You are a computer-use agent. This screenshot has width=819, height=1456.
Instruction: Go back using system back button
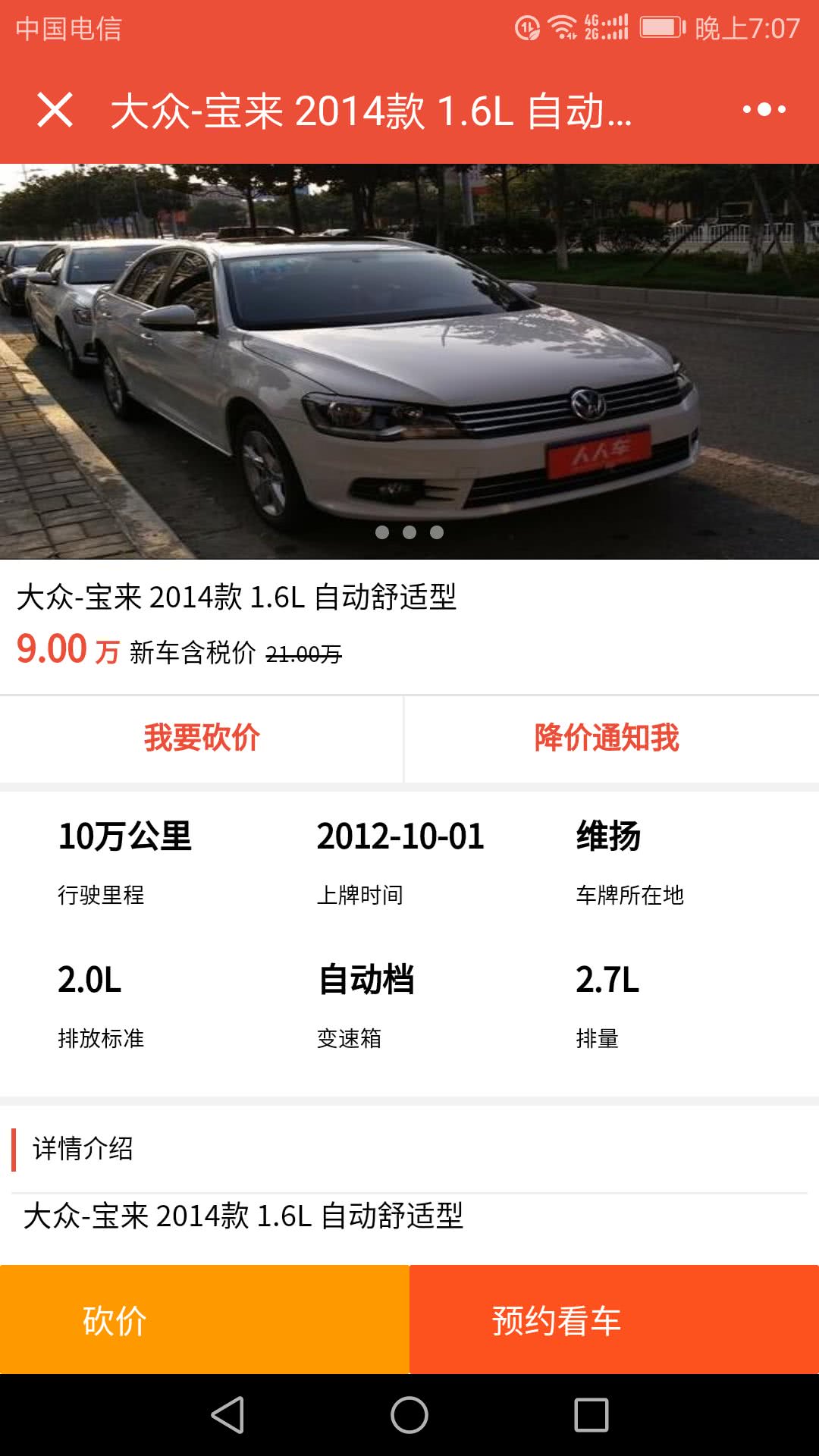tap(227, 1415)
